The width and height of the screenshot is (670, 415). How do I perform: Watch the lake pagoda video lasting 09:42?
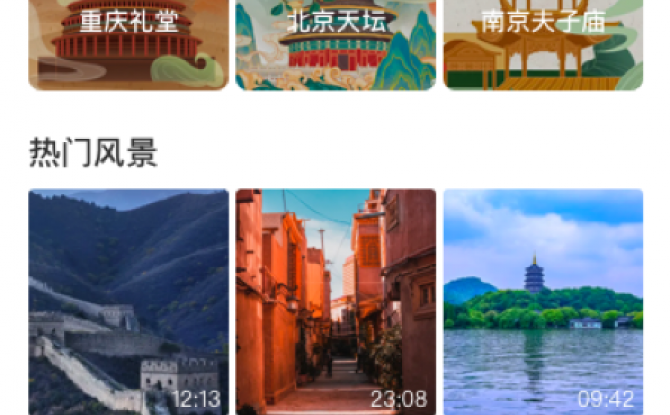click(x=543, y=302)
